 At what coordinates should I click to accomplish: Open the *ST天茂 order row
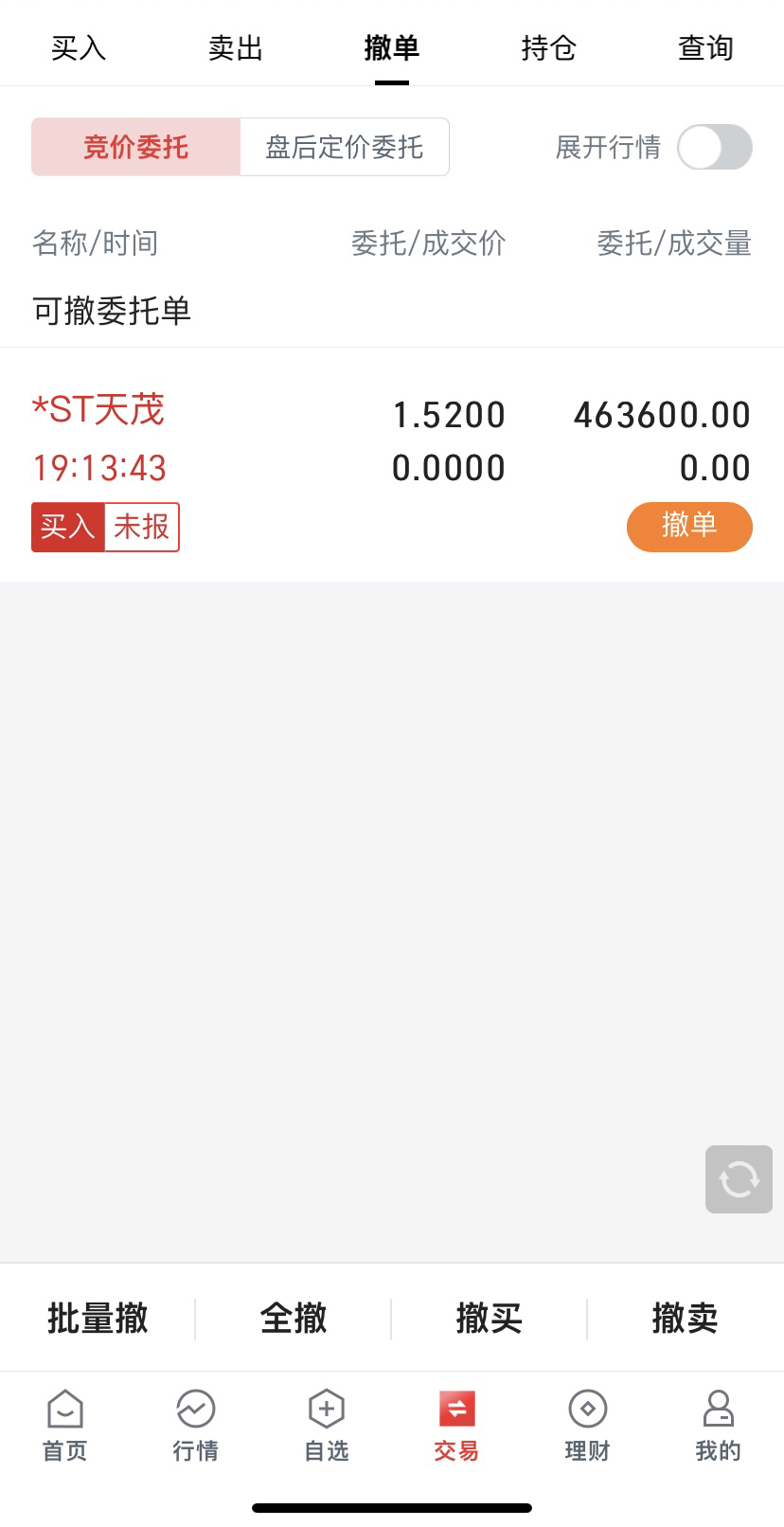click(x=392, y=464)
